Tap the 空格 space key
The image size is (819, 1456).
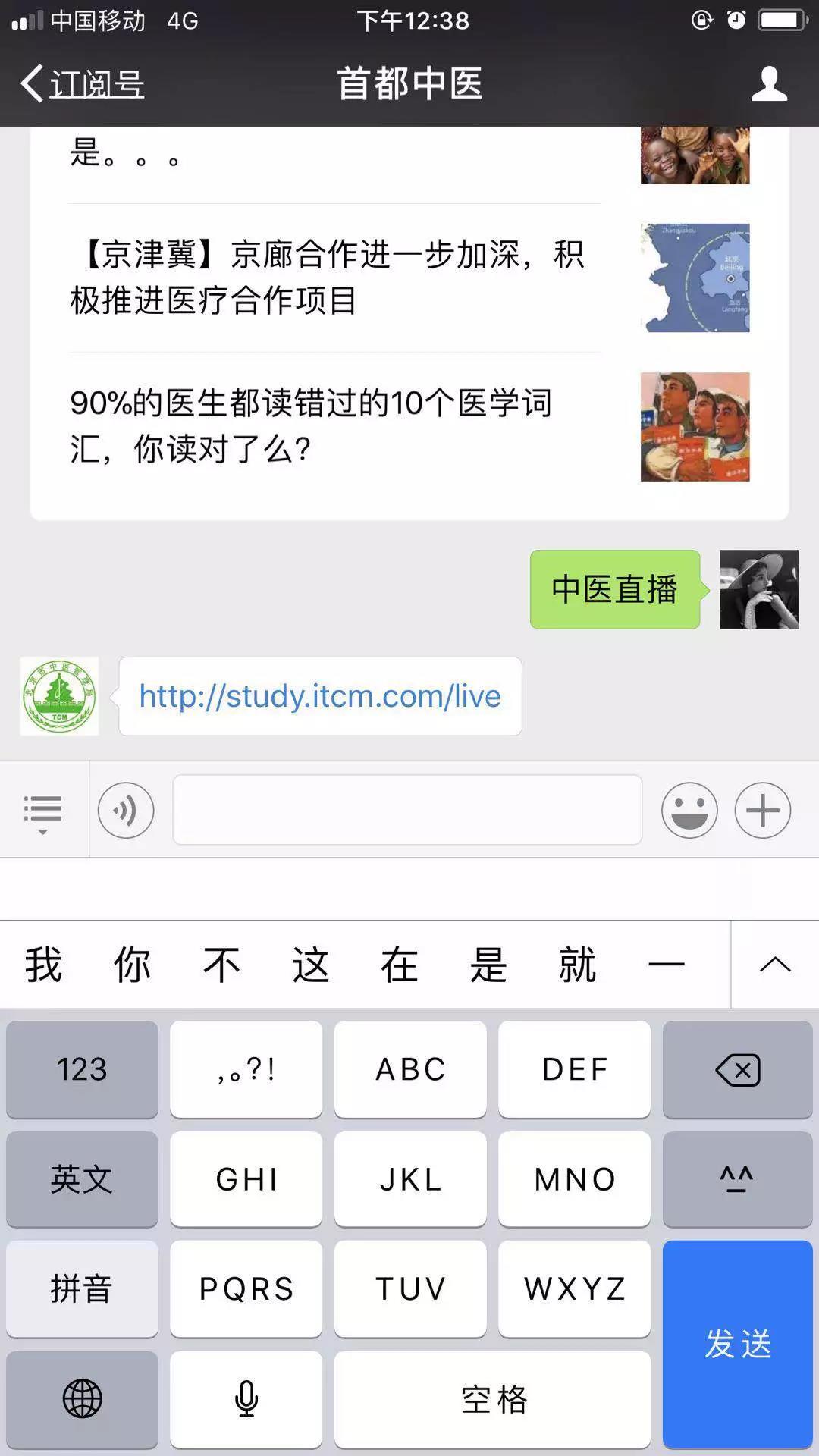[492, 1399]
